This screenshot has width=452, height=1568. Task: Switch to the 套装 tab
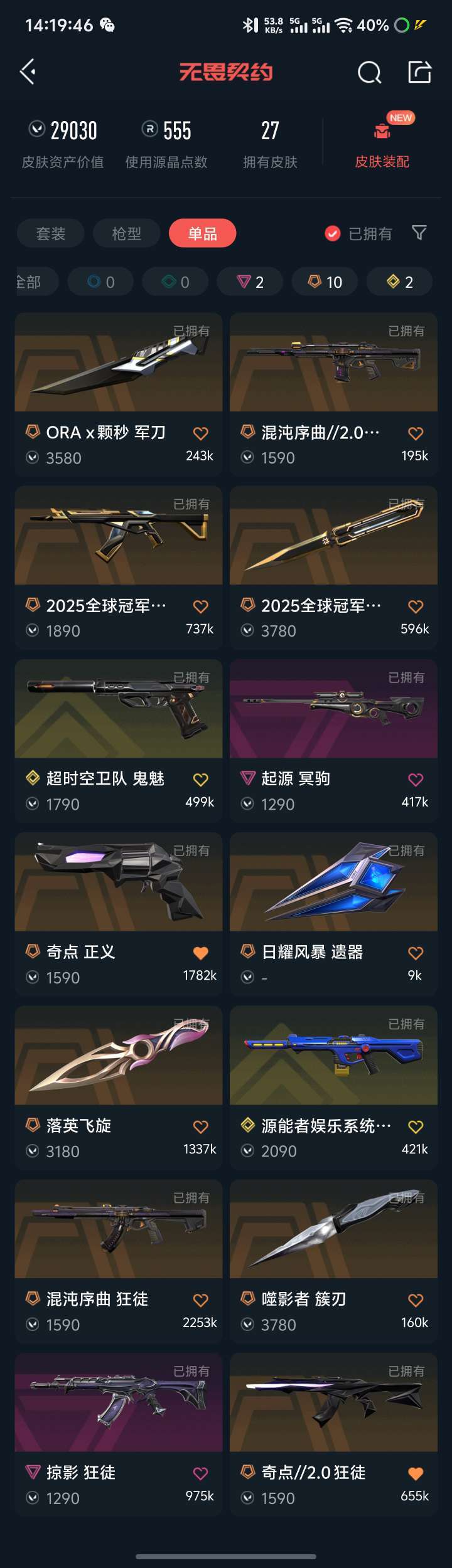click(51, 233)
